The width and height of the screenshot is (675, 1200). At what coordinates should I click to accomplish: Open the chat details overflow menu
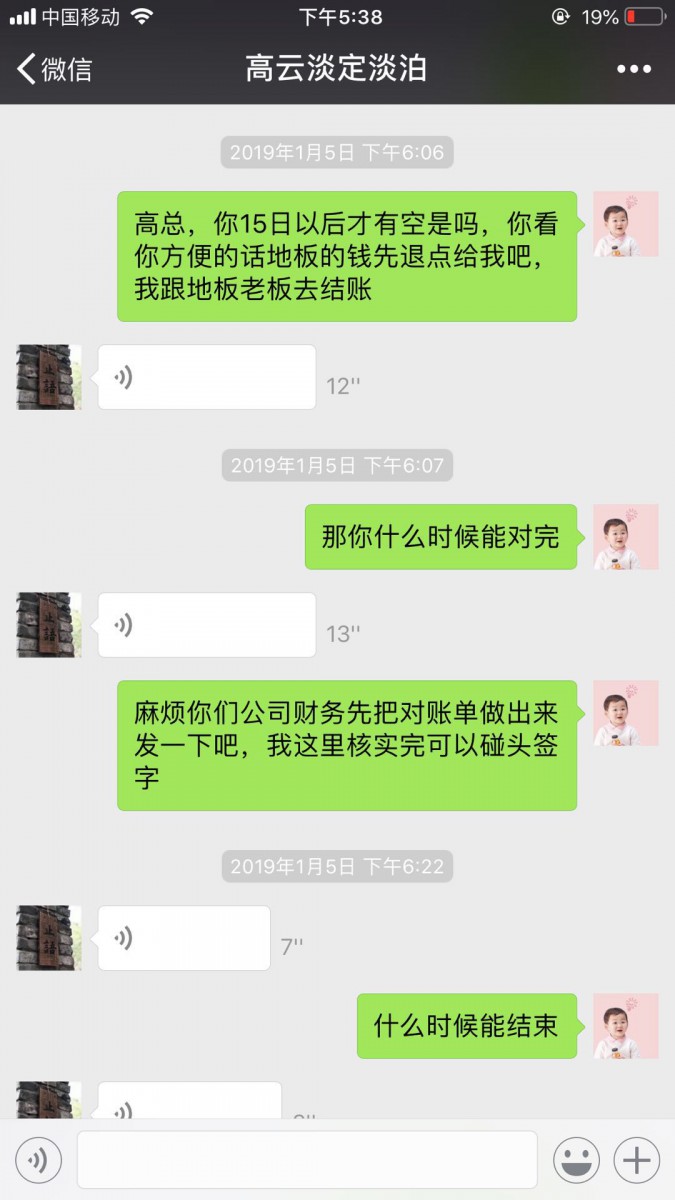[x=633, y=69]
